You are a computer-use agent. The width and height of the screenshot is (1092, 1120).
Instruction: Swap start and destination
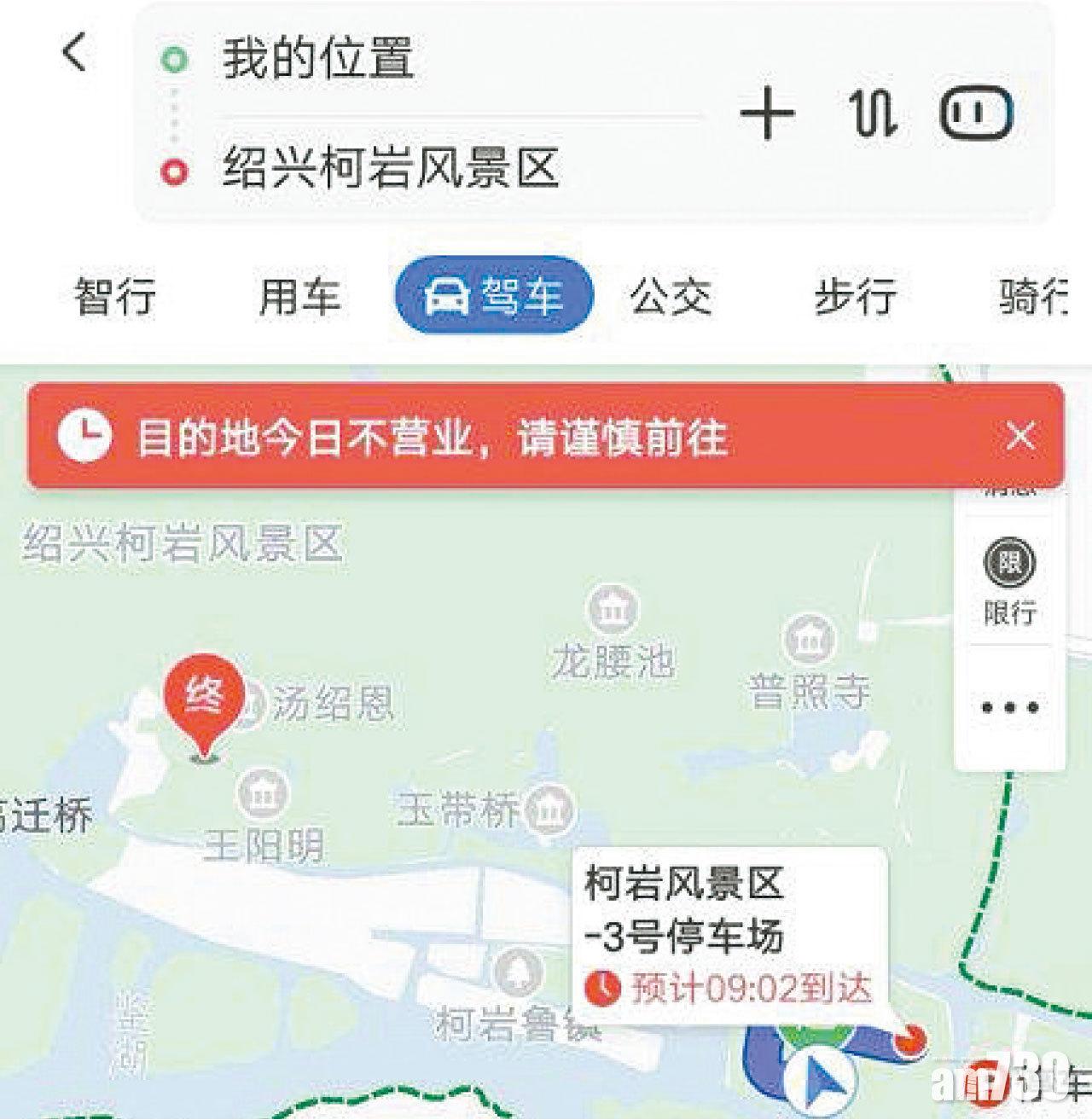(x=874, y=114)
